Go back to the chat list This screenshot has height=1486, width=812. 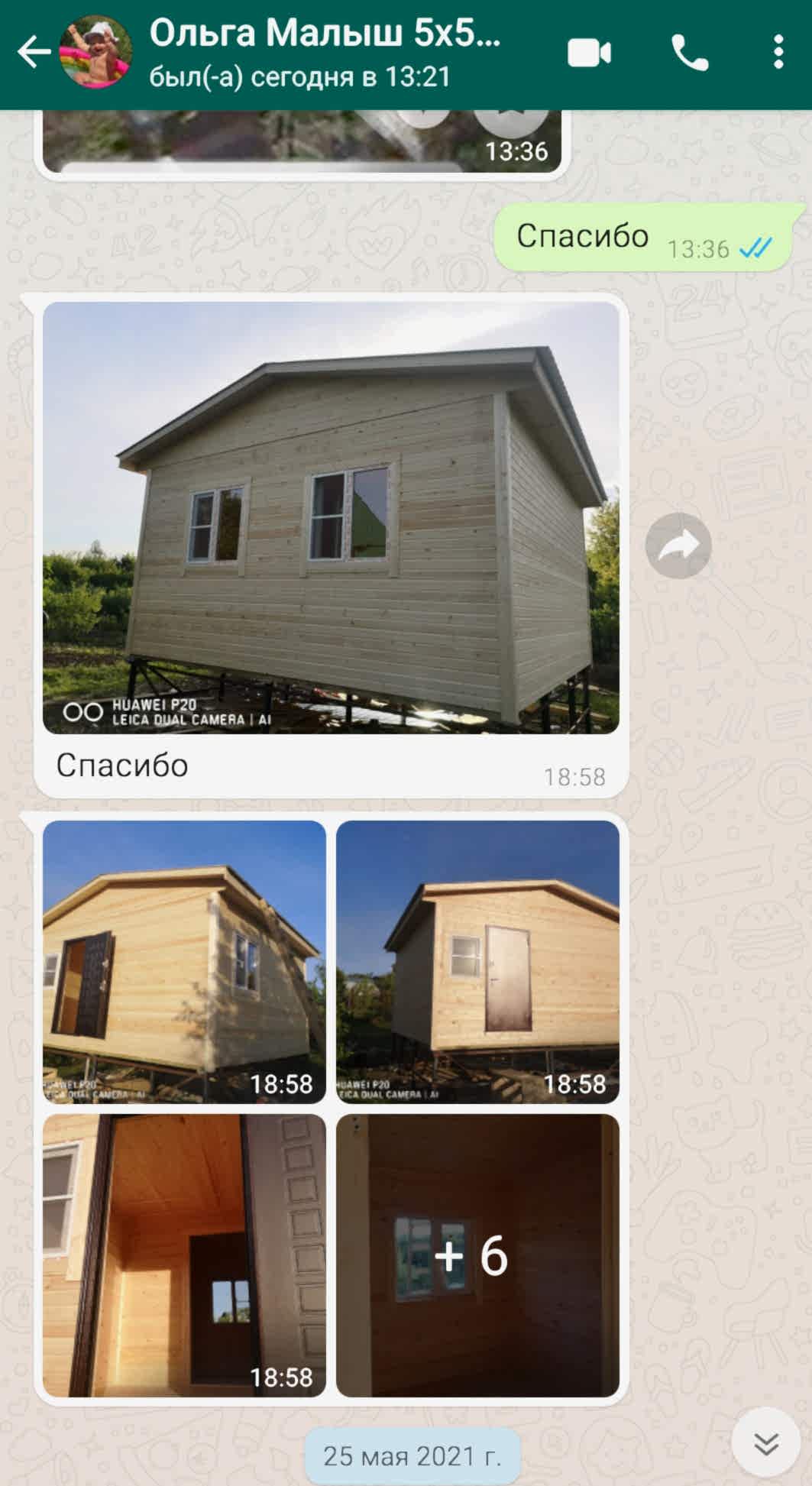tap(32, 53)
